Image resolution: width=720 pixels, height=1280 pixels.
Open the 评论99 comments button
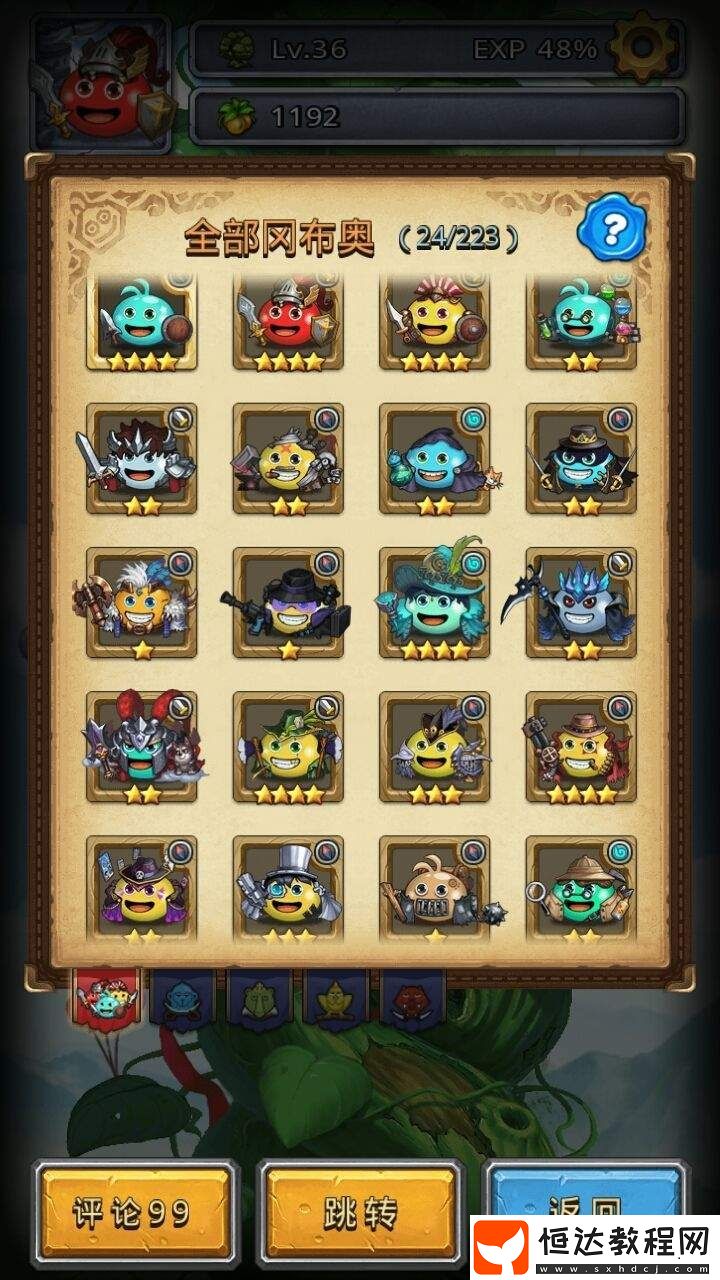pyautogui.click(x=135, y=1213)
